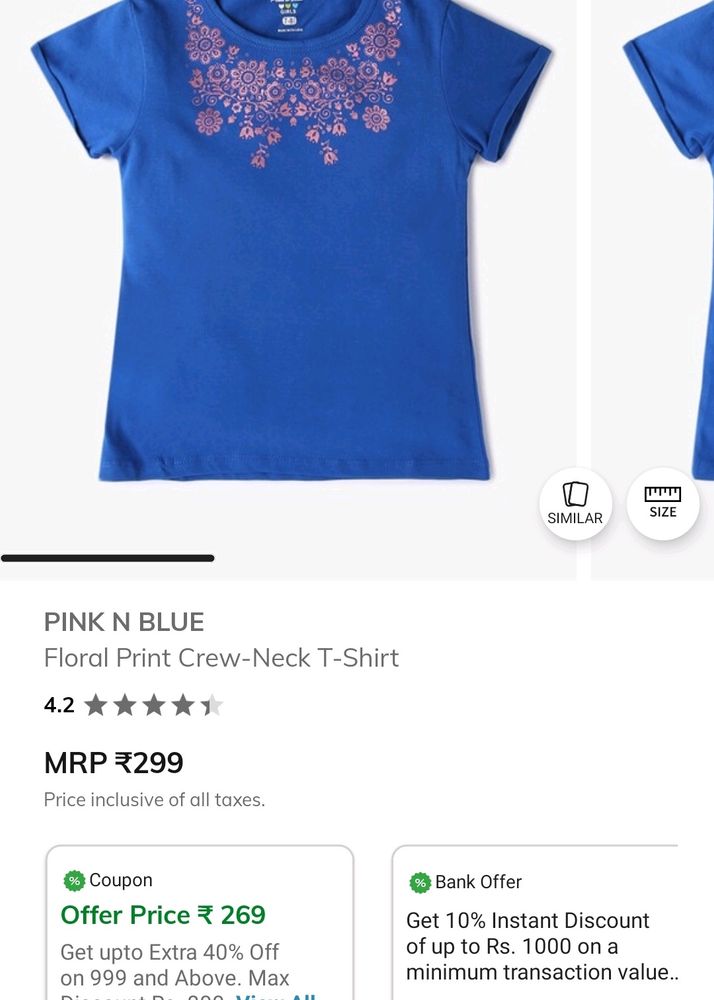
Task: Open the Coupon offer card
Action: coord(200,925)
